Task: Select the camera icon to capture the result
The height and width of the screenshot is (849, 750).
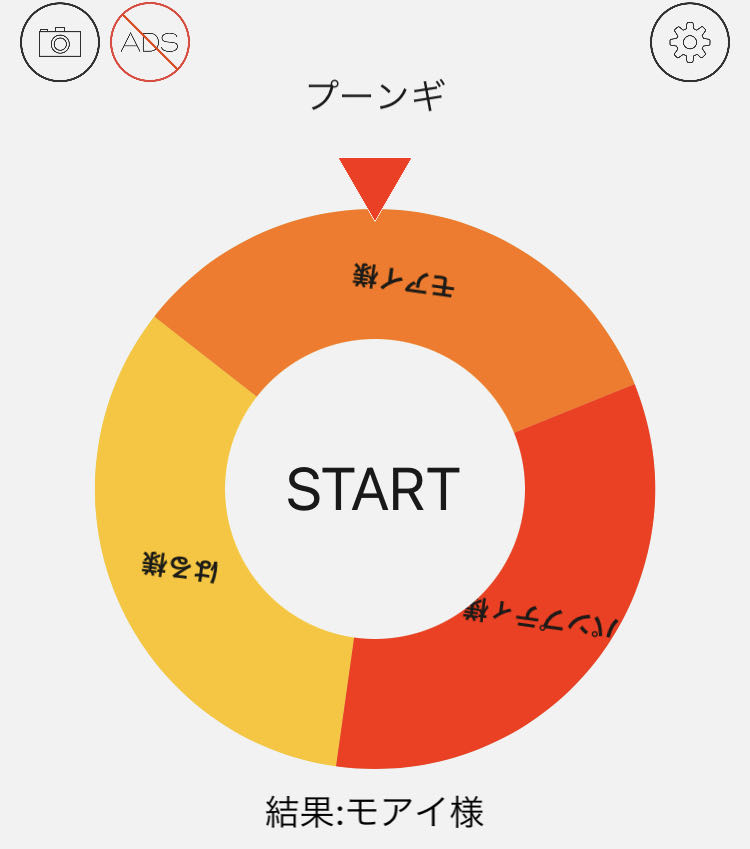Action: click(x=59, y=42)
